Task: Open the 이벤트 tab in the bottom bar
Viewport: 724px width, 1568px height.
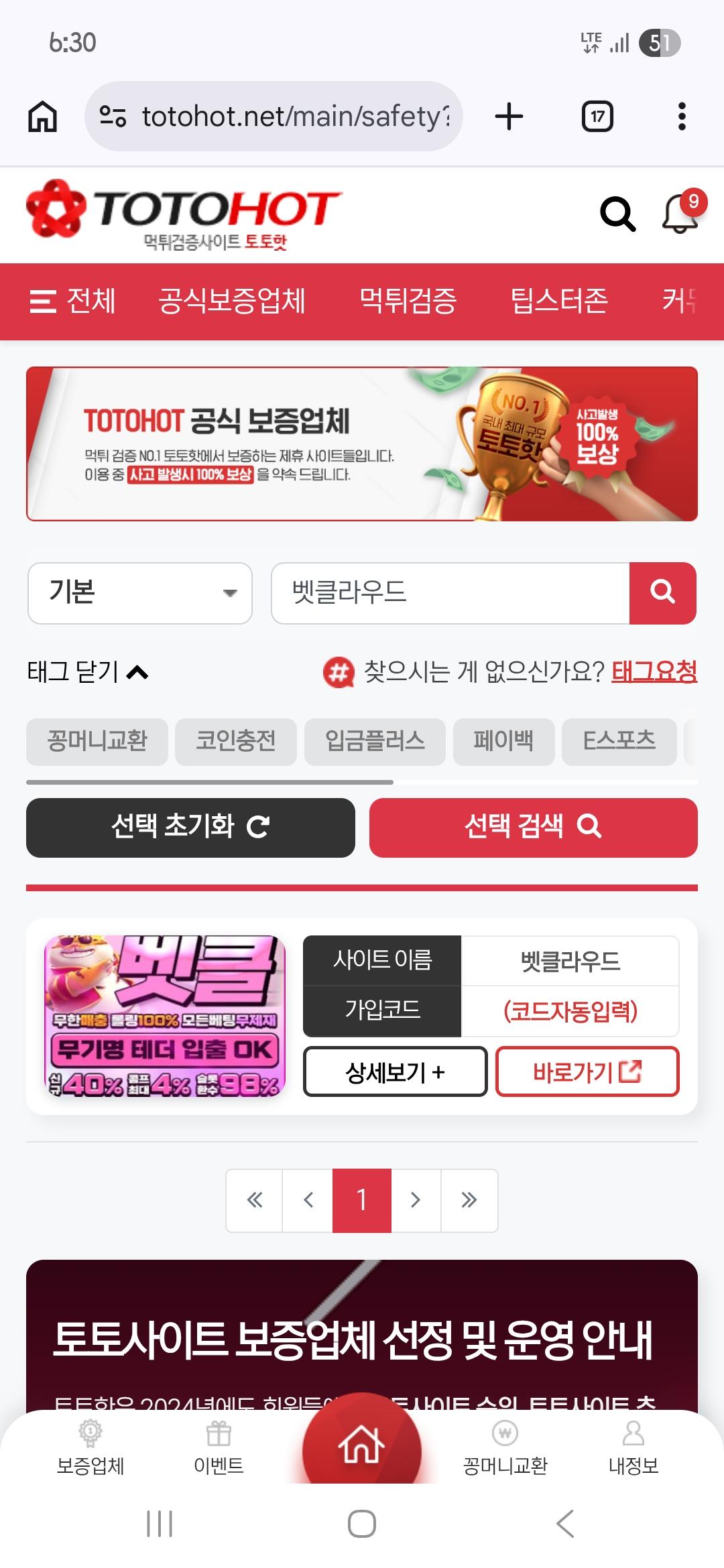Action: pos(219,1449)
